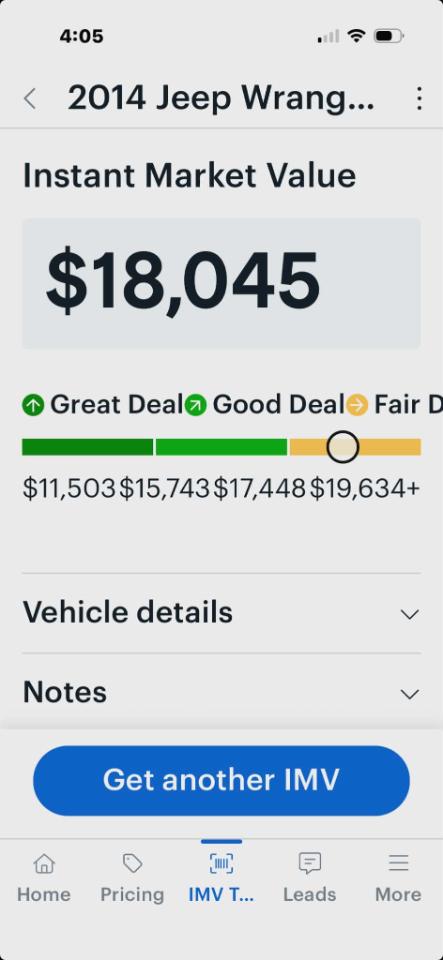Switch to the Pricing tab
Viewport: 443px width, 960px height.
click(x=132, y=878)
